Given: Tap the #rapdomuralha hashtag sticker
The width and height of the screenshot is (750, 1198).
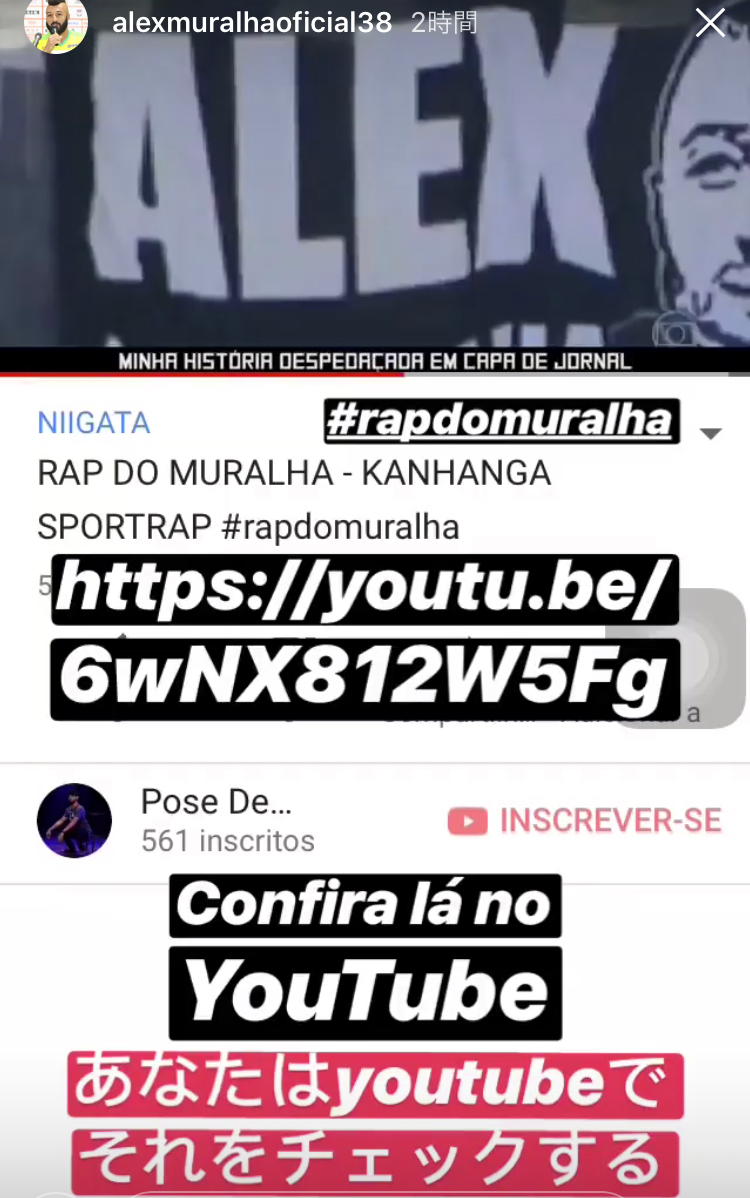Looking at the screenshot, I should 502,420.
